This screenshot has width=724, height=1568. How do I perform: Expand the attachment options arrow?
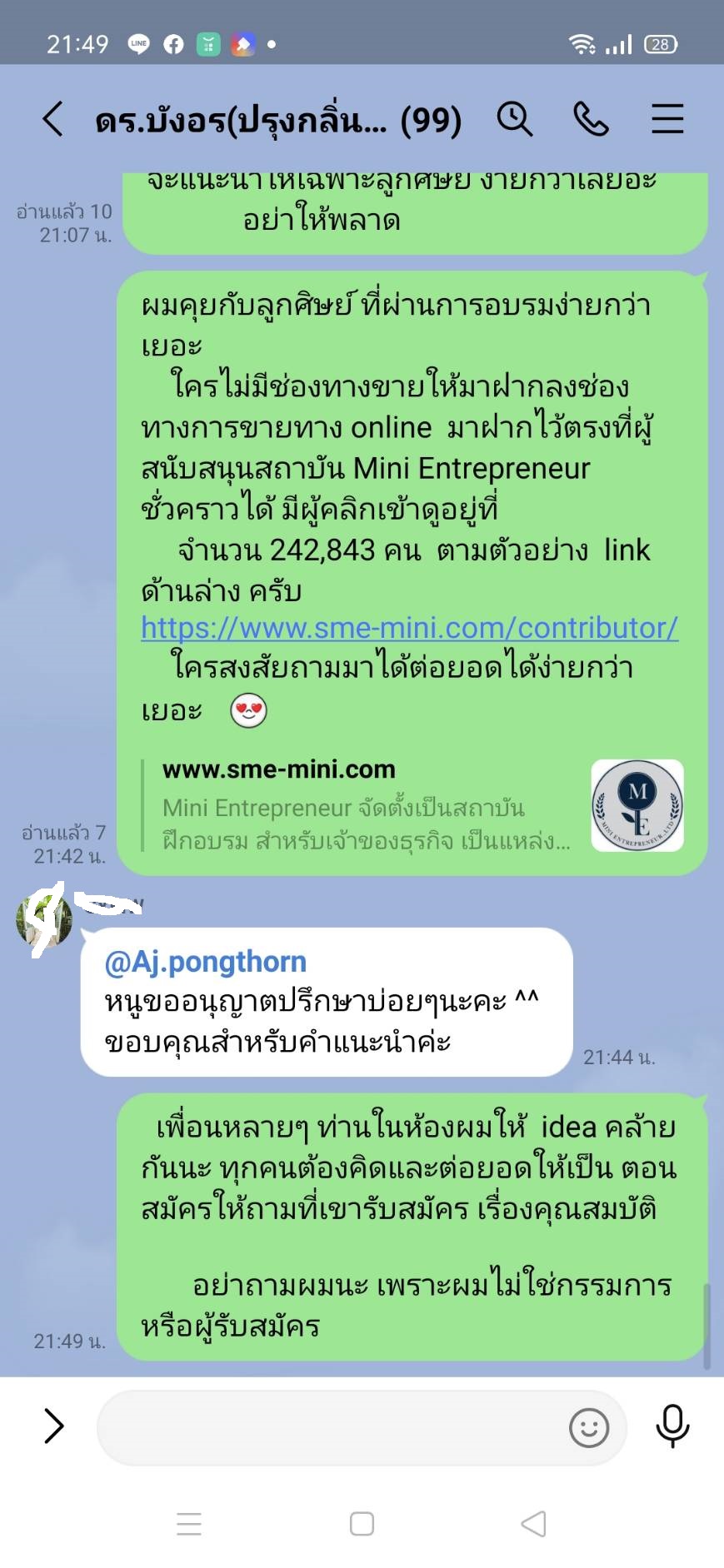(53, 1426)
